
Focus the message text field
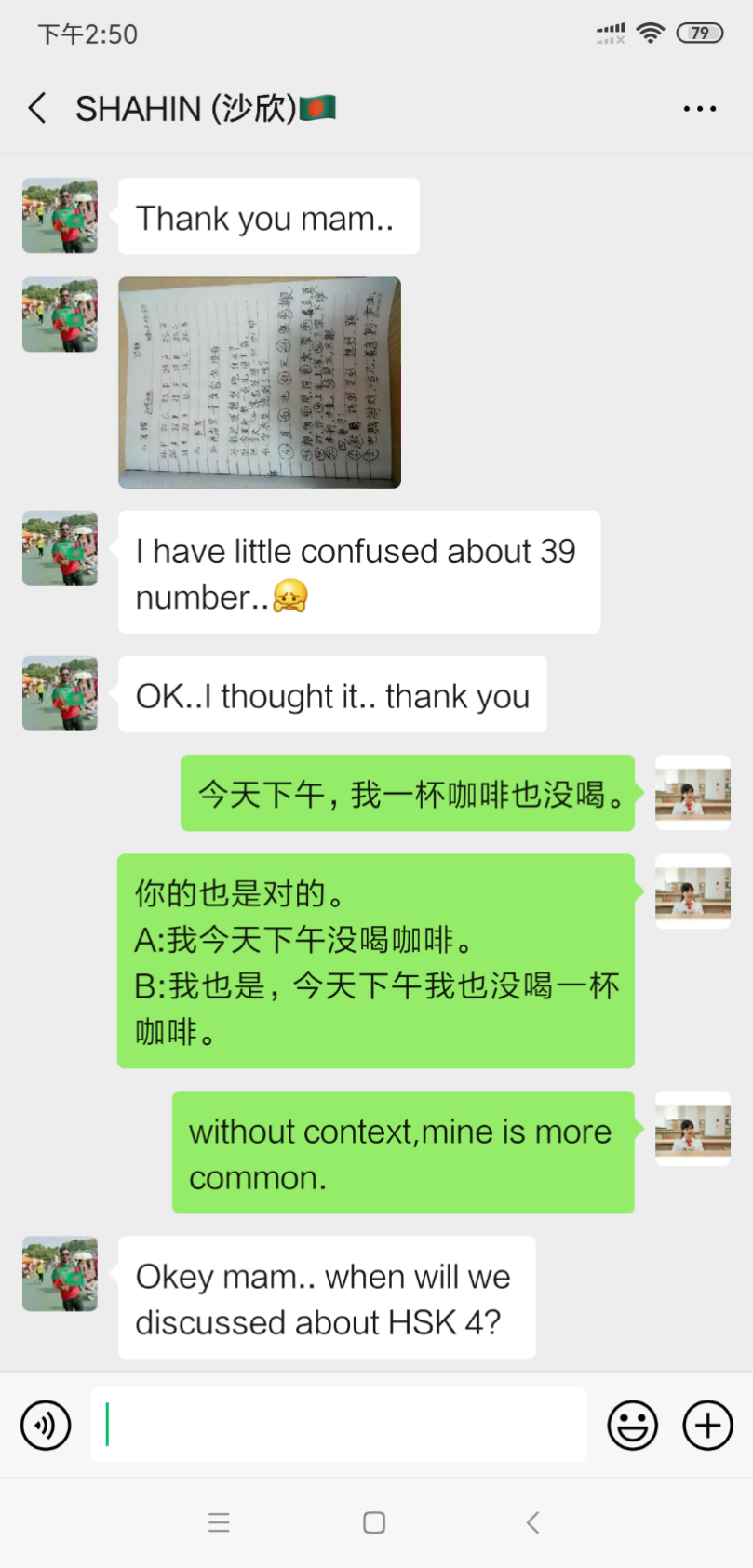338,1425
